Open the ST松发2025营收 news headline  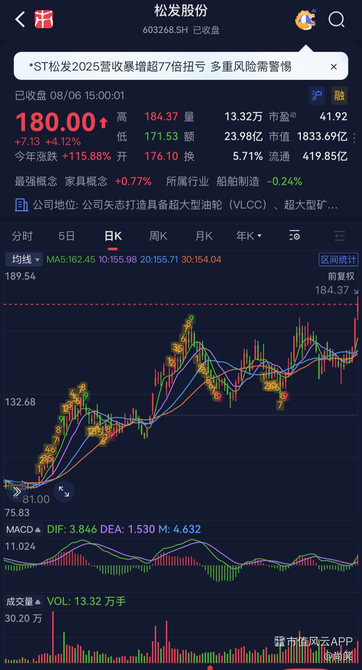point(160,67)
